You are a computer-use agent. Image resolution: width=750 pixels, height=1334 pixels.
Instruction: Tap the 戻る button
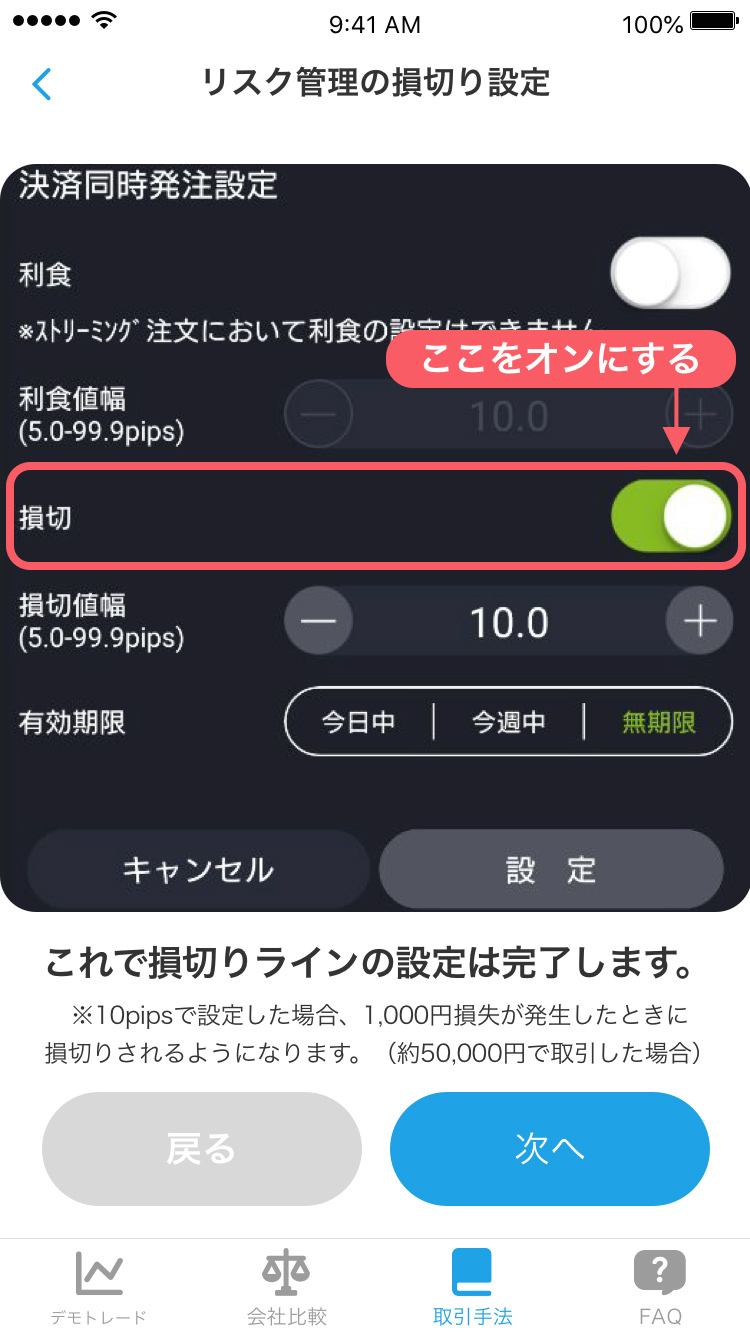click(x=201, y=1149)
